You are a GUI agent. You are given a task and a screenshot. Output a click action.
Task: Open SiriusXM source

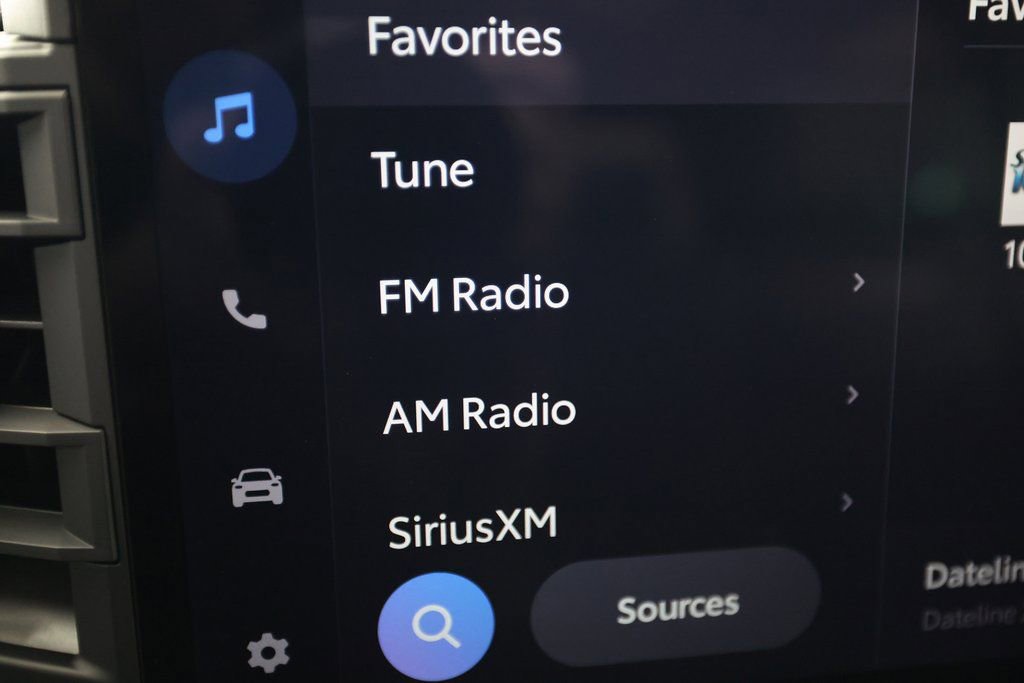[472, 525]
